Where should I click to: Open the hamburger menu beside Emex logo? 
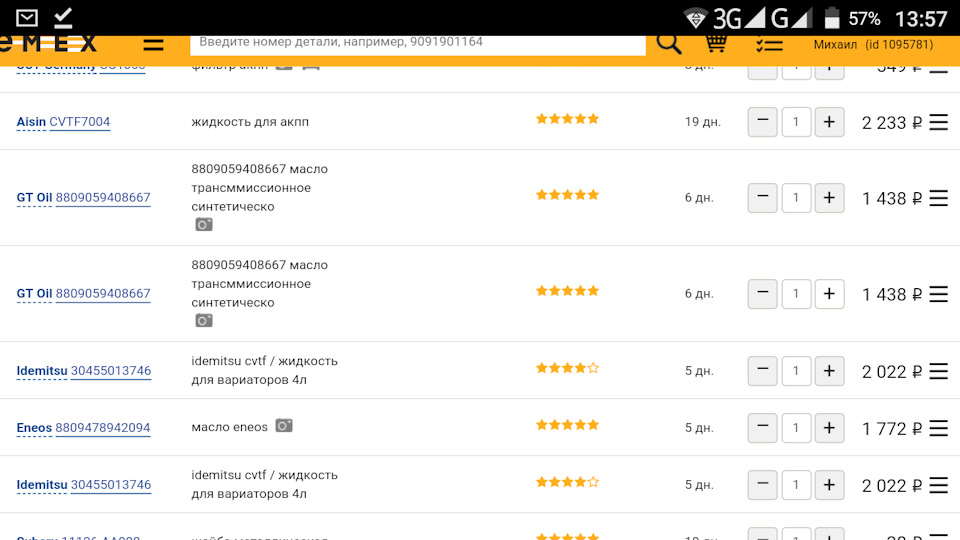[x=153, y=44]
